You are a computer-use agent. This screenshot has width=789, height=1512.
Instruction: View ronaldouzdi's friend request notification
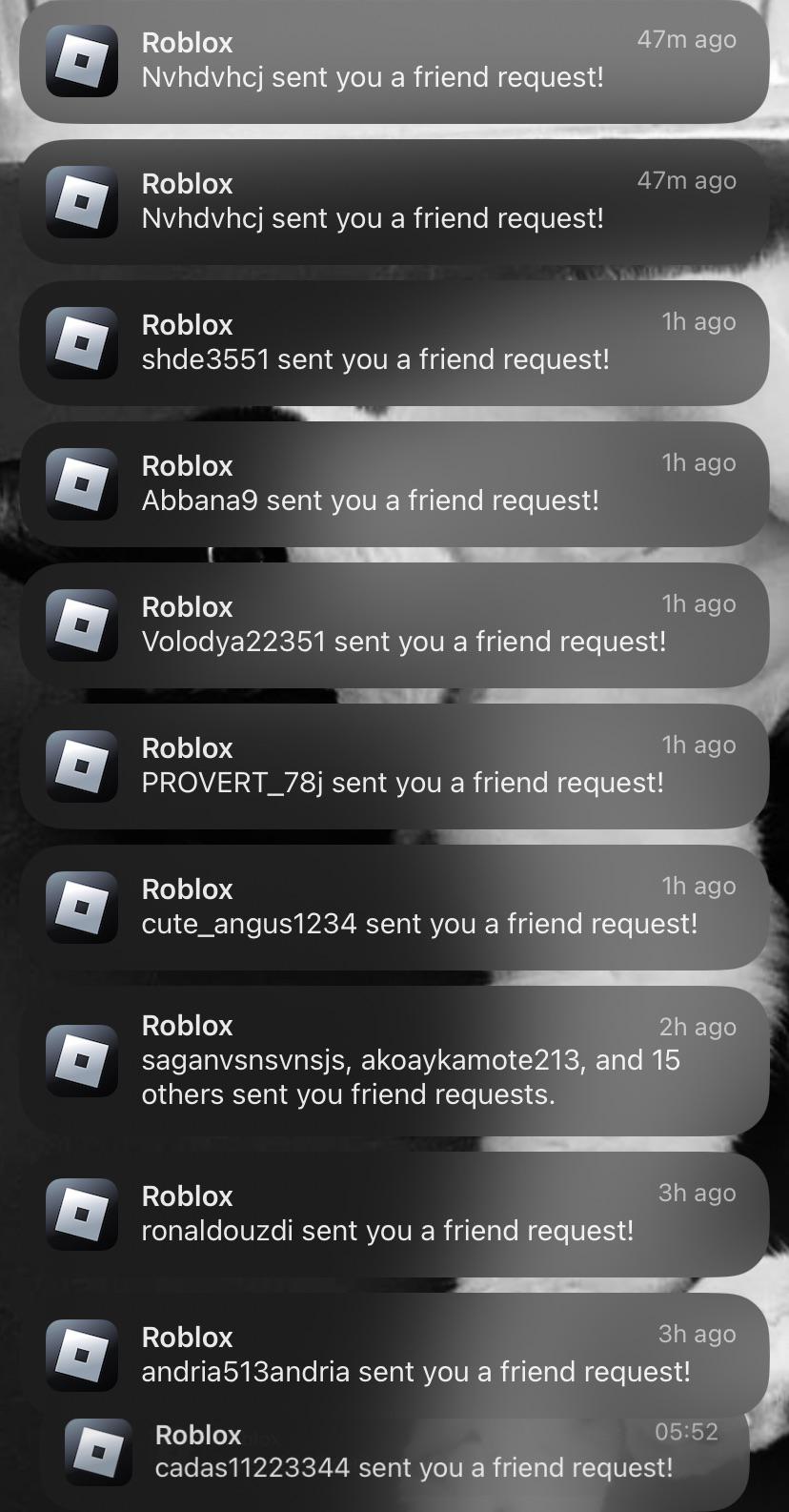[394, 1215]
